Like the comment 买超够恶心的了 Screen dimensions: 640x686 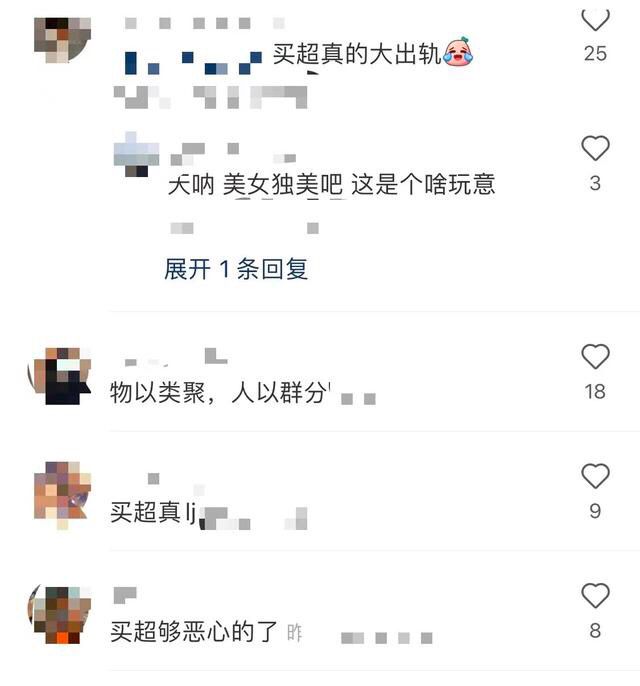[x=595, y=596]
